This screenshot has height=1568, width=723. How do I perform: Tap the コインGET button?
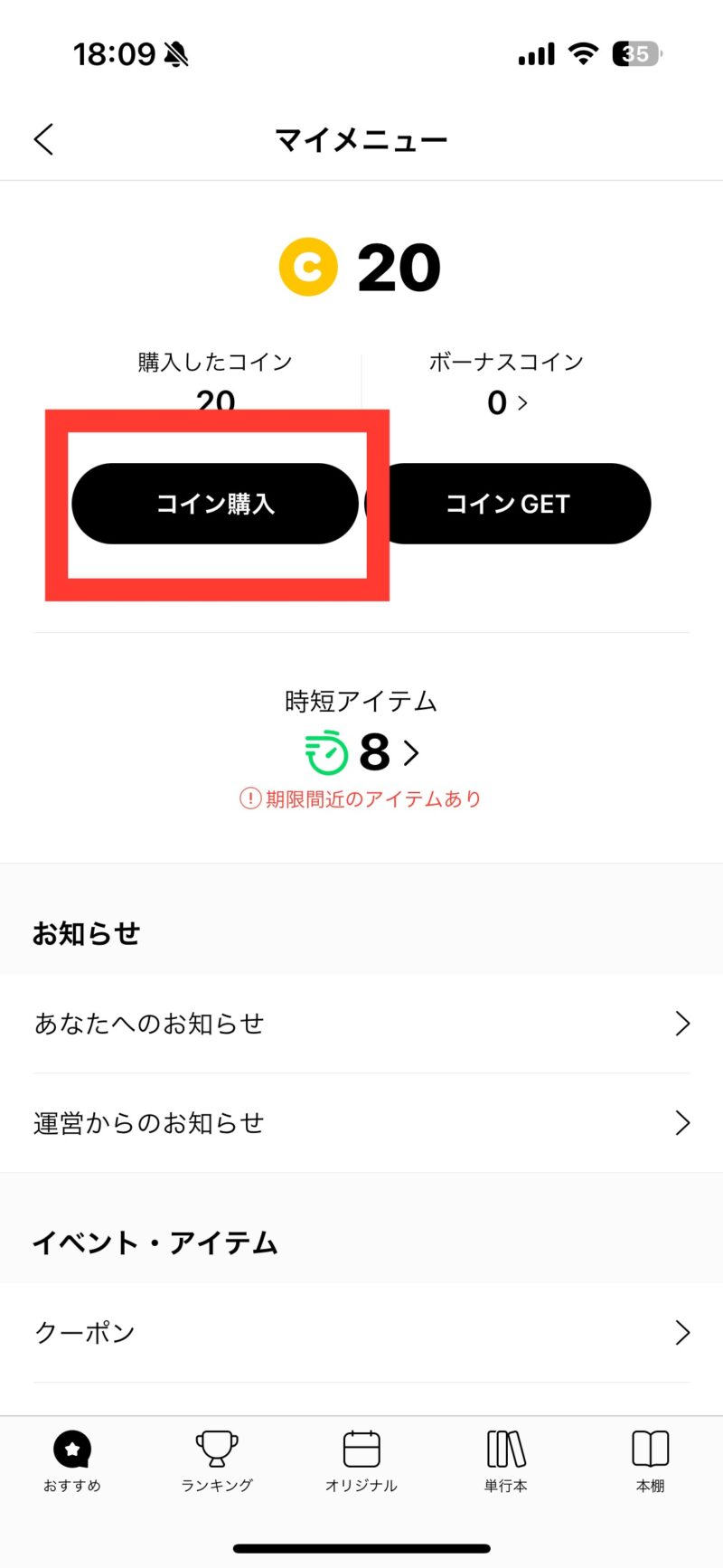(508, 504)
